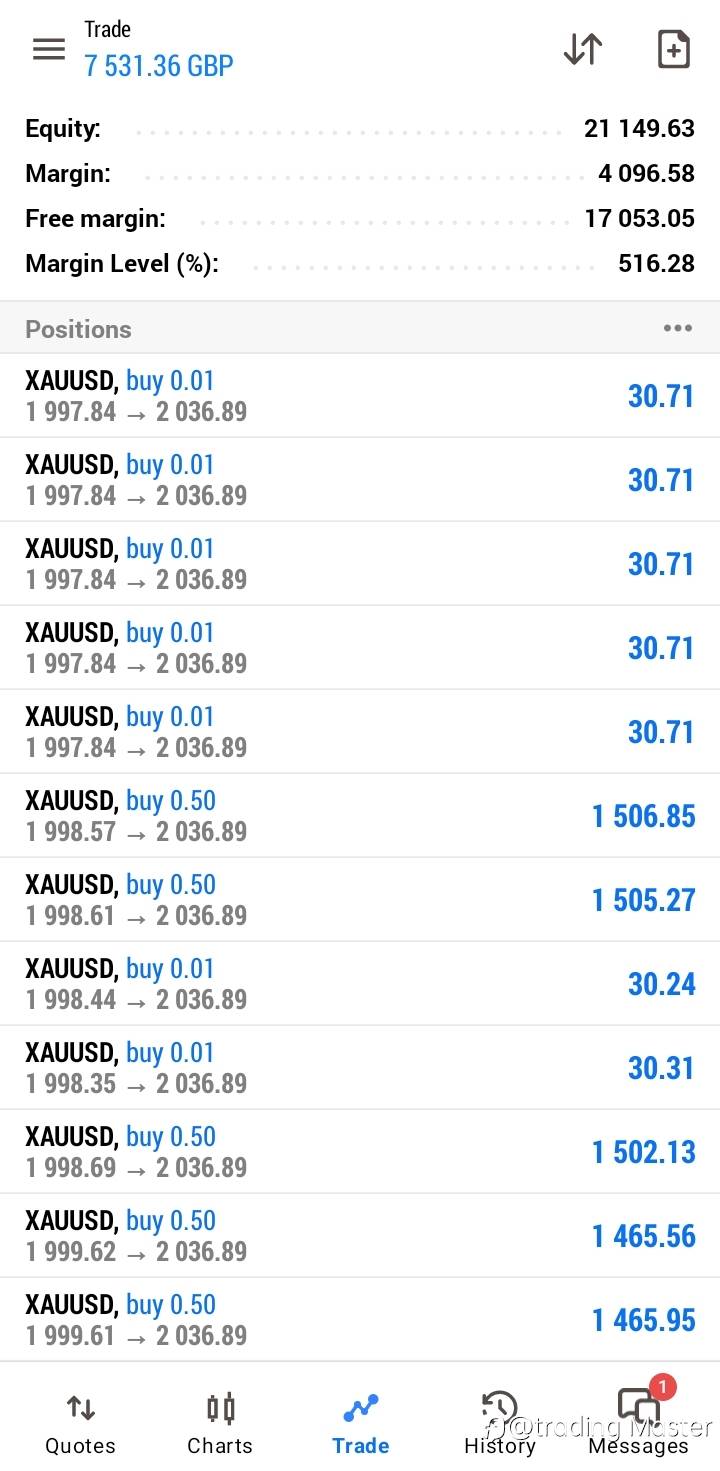Screen dimensions: 720x1471
Task: Open the position with profit 1 502.13
Action: click(360, 1151)
